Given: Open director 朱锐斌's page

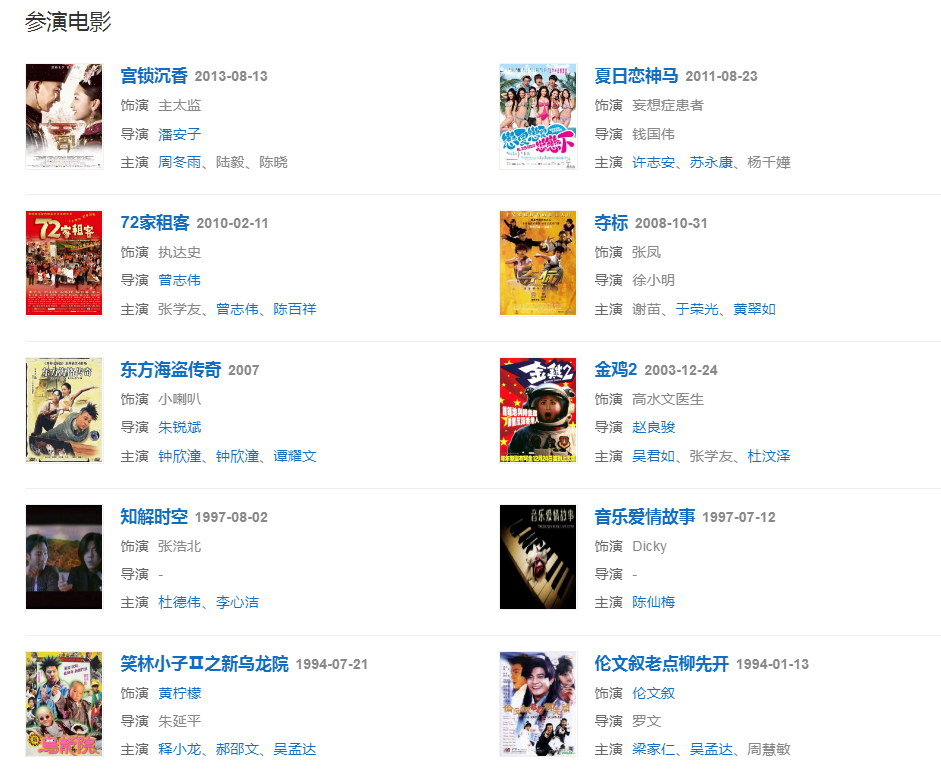Looking at the screenshot, I should click(x=179, y=427).
